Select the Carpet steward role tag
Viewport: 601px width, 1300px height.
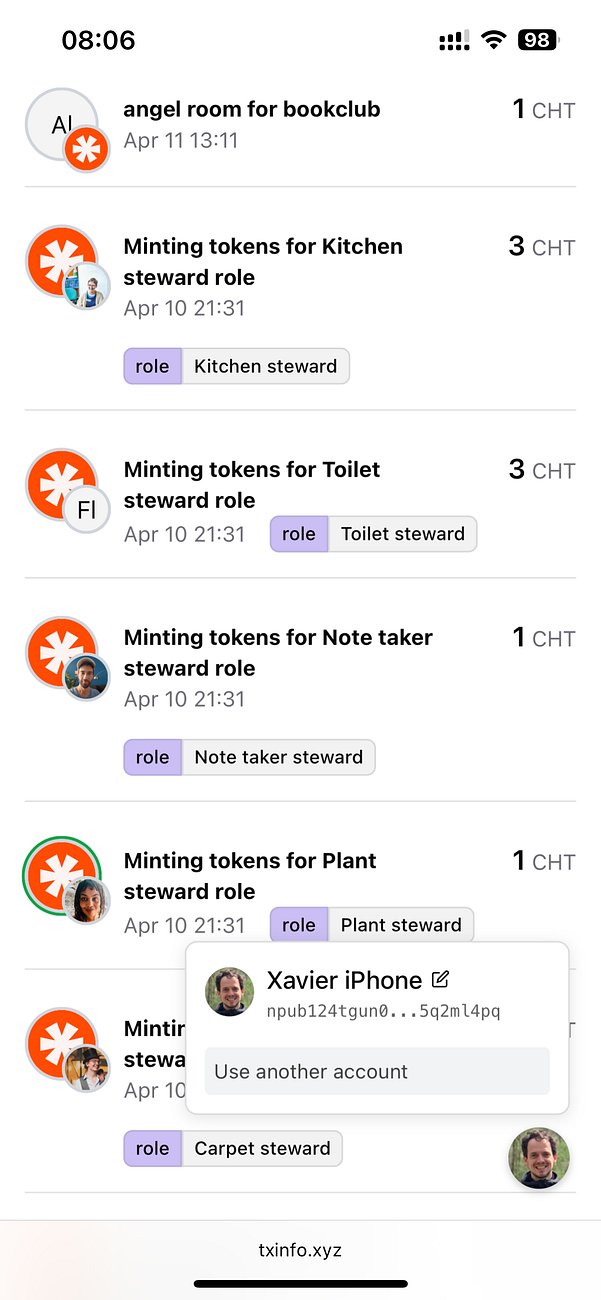(233, 1148)
